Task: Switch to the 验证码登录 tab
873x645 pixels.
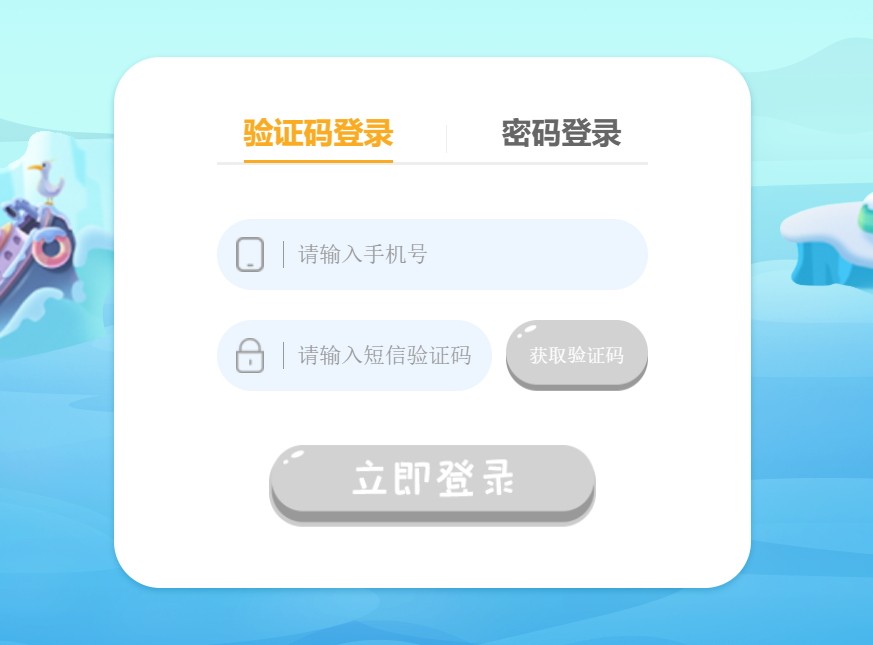Action: click(x=318, y=133)
